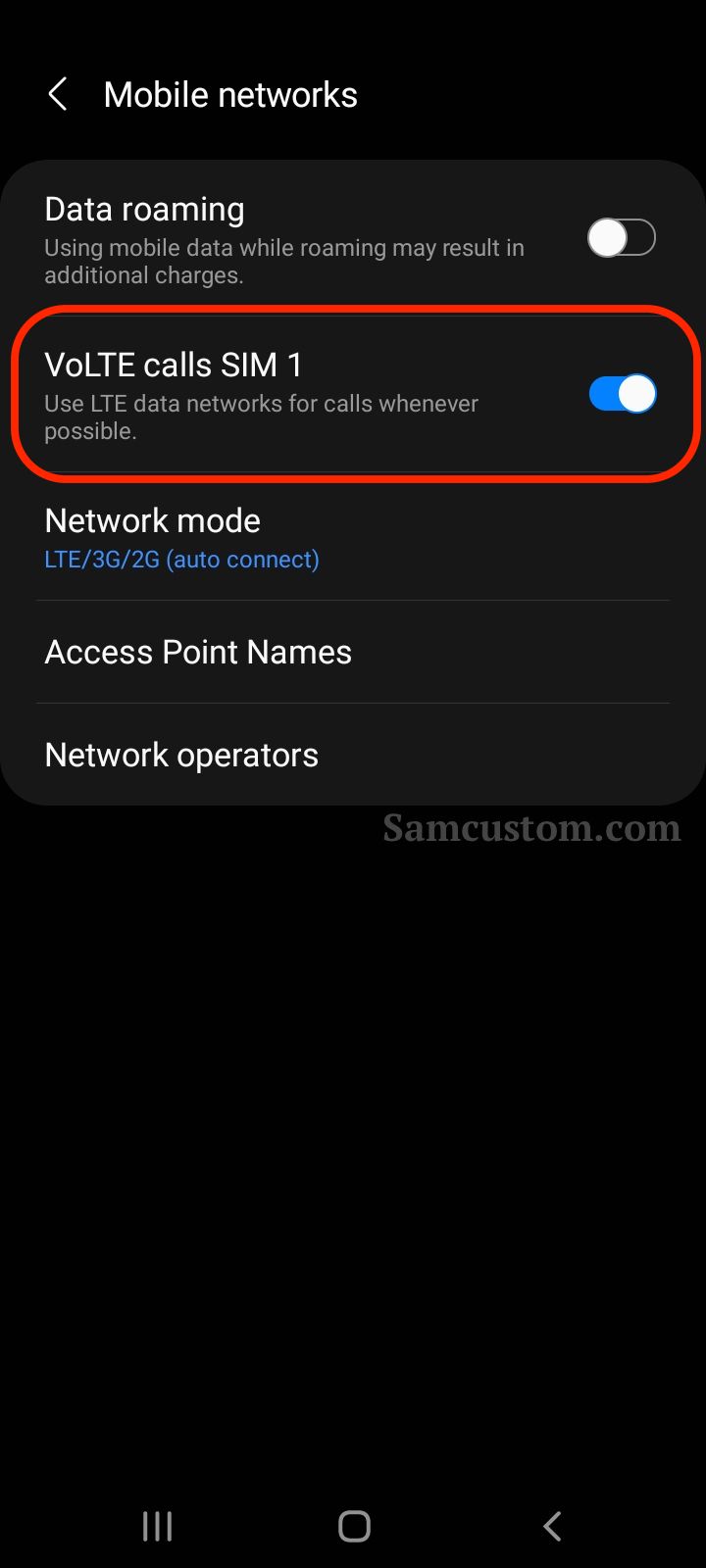This screenshot has height=1568, width=706.
Task: Go back from Mobile networks
Action: [58, 95]
